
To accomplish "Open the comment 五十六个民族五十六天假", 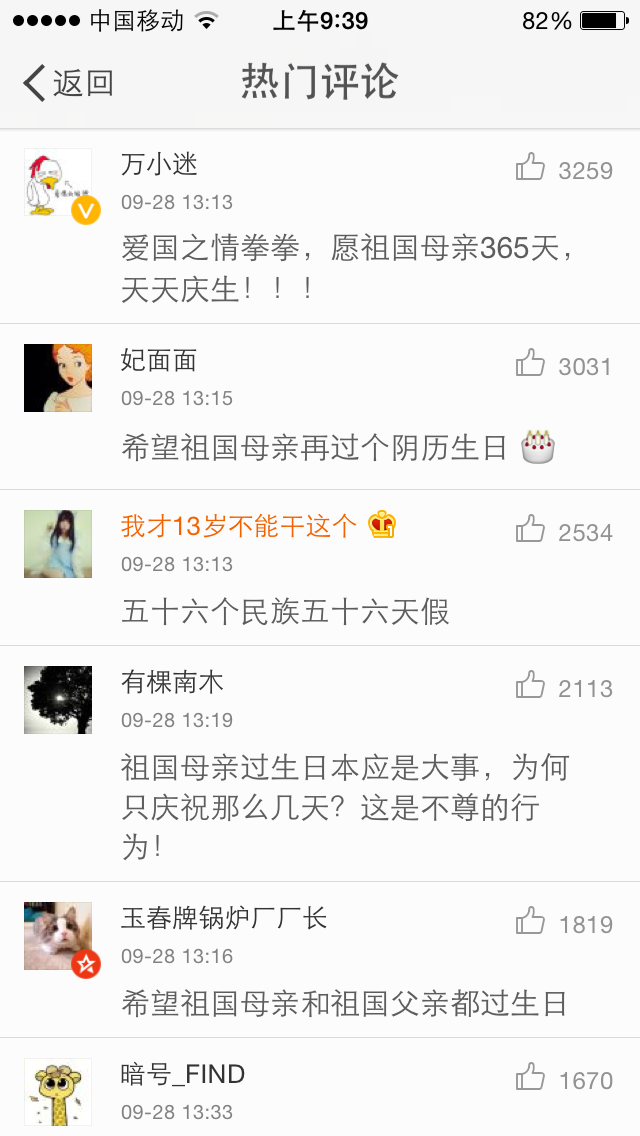I will click(285, 611).
